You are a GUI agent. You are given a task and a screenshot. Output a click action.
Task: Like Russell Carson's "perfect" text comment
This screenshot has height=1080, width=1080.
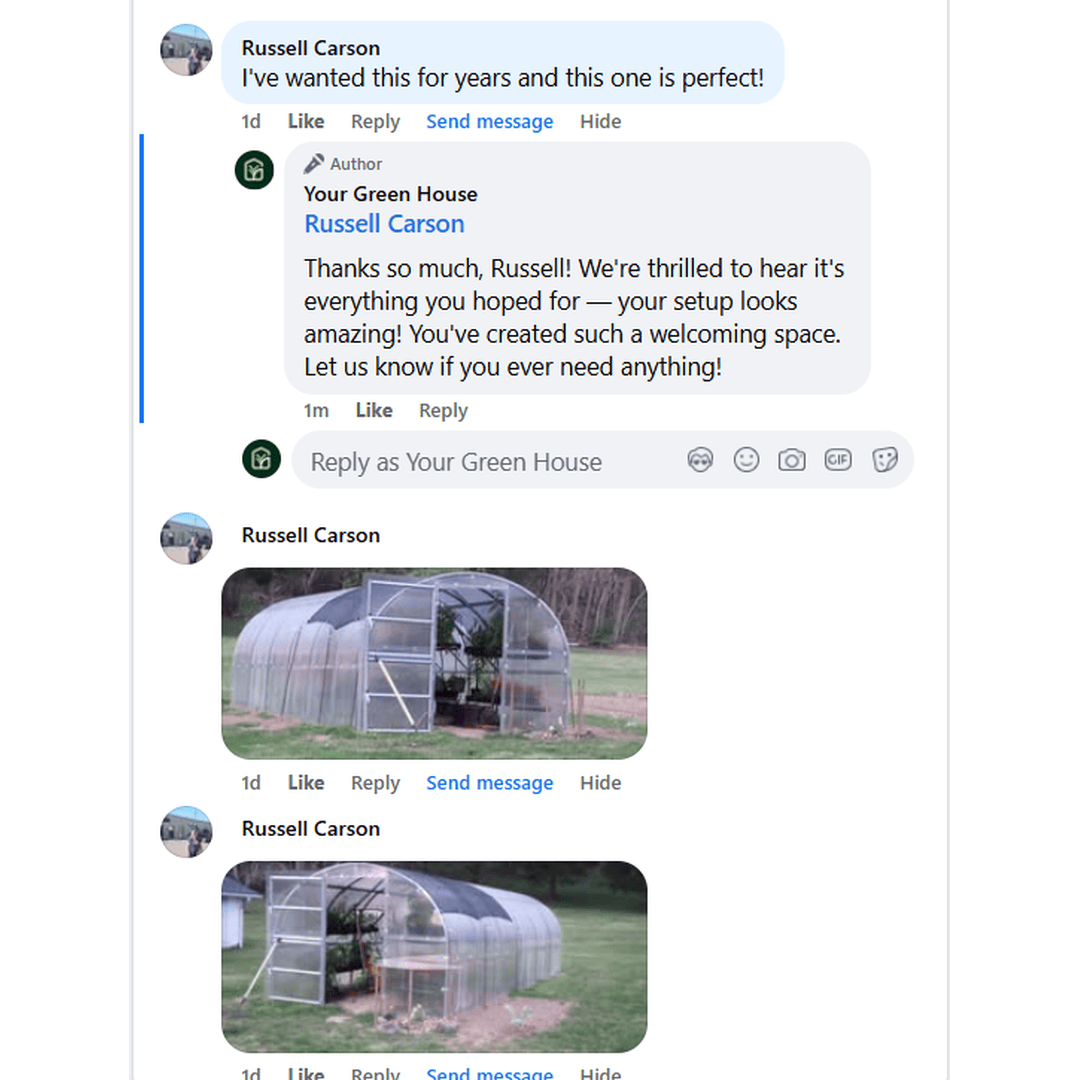click(306, 121)
